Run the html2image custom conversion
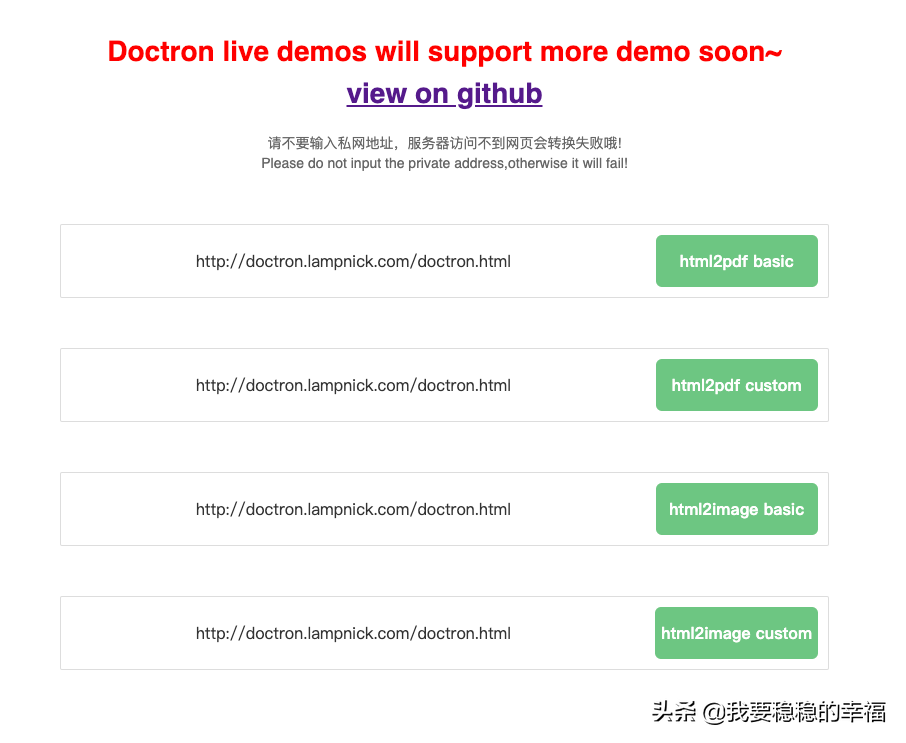Screen dimensions: 906x743 (x=736, y=633)
